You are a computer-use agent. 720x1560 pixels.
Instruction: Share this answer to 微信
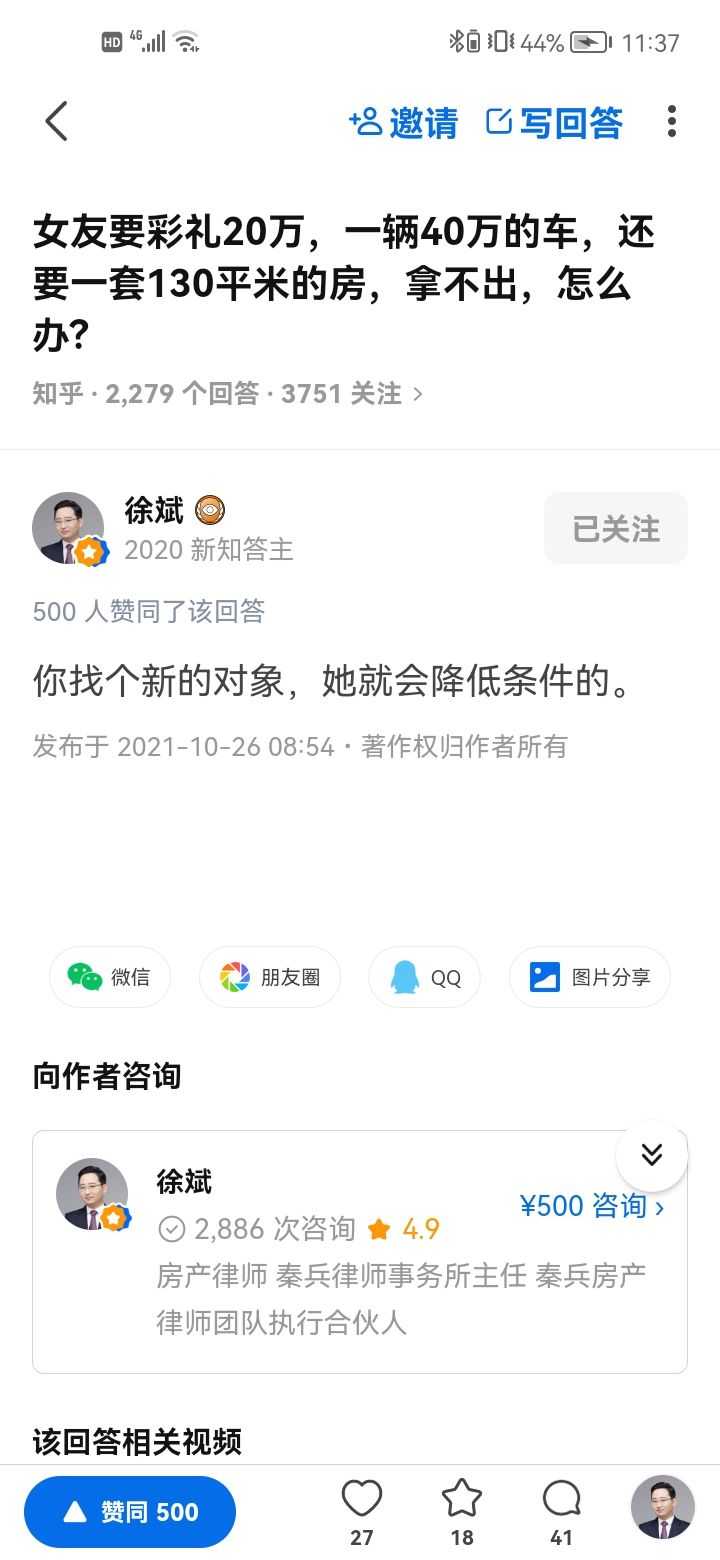(110, 976)
